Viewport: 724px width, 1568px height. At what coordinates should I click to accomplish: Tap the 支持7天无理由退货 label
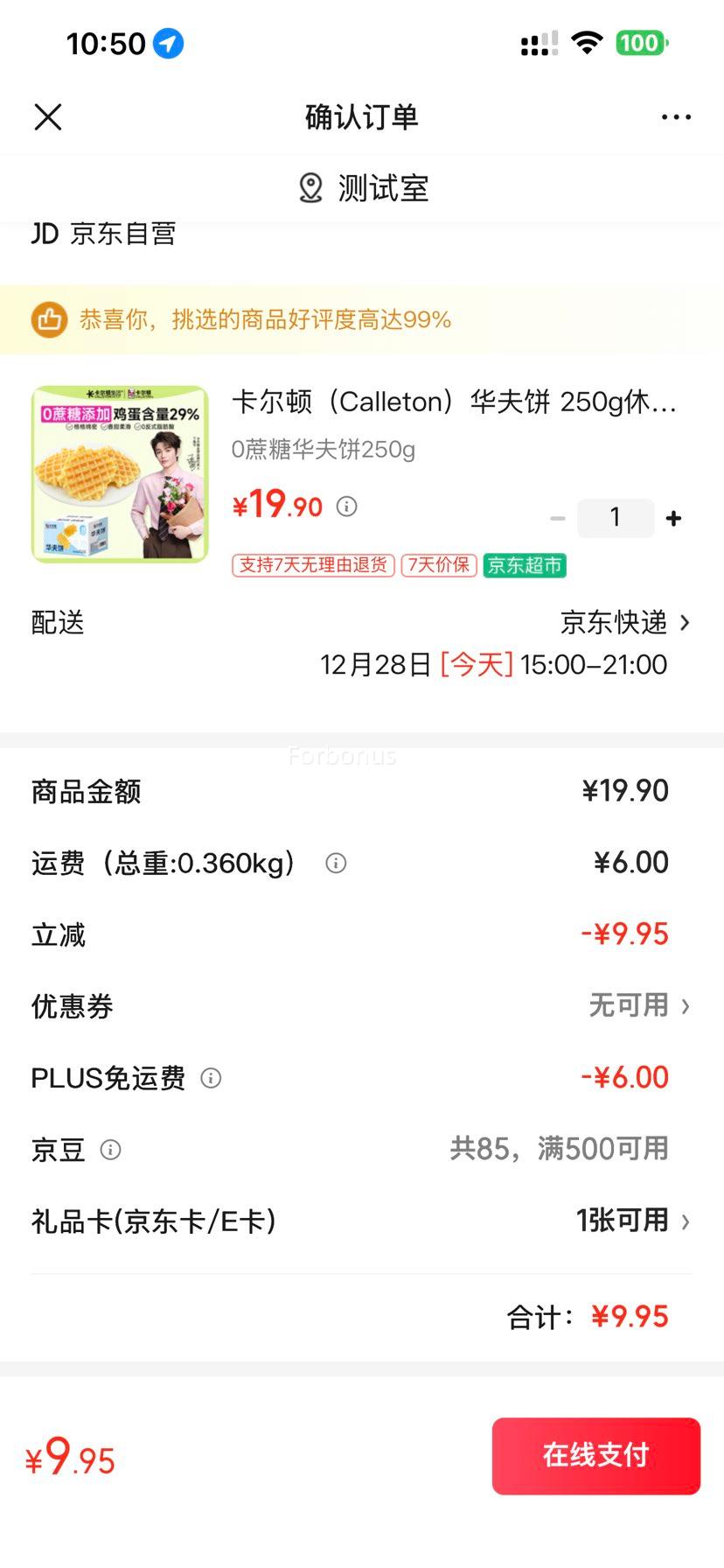pyautogui.click(x=312, y=566)
